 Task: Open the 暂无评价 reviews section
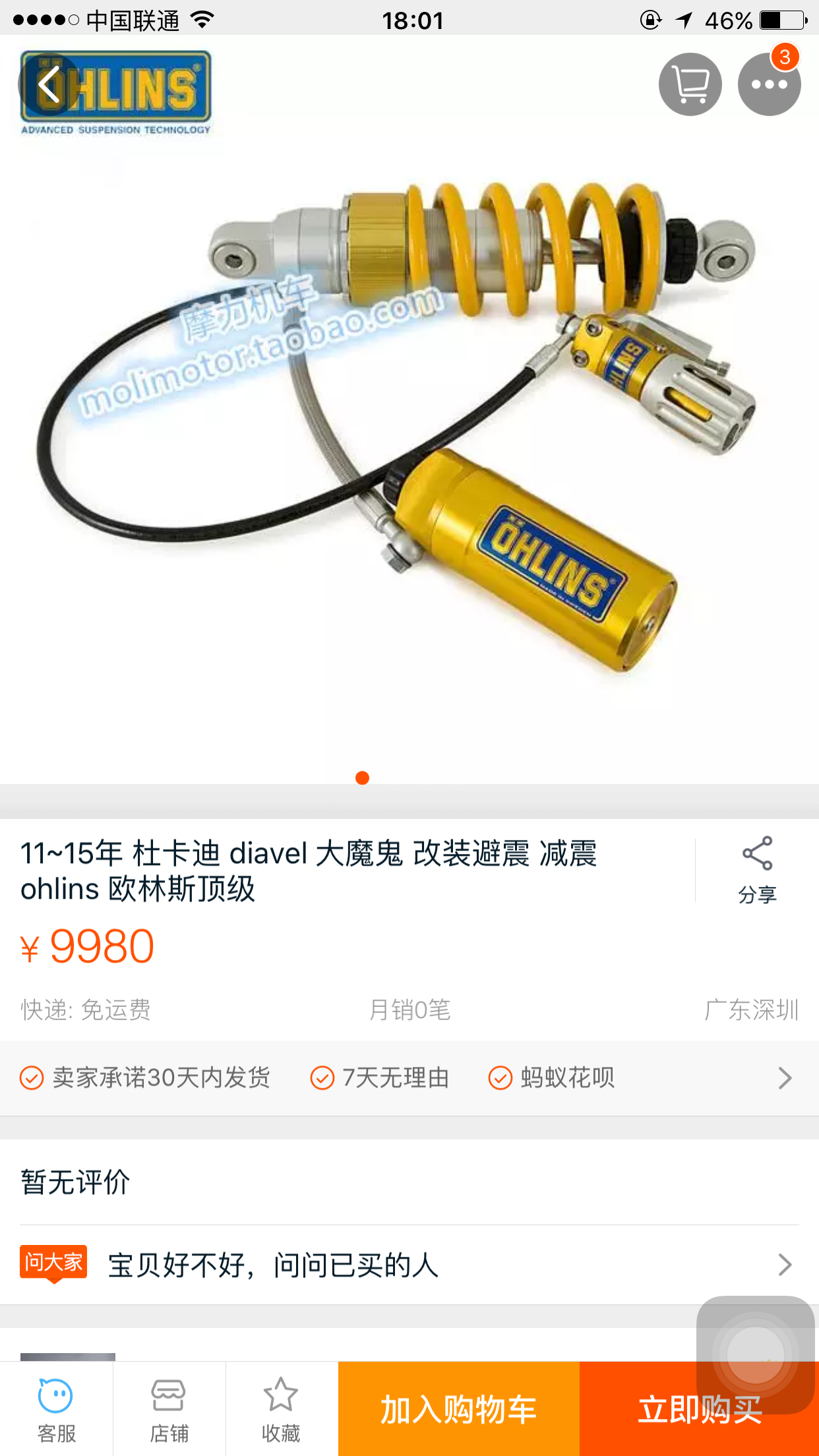point(75,1182)
